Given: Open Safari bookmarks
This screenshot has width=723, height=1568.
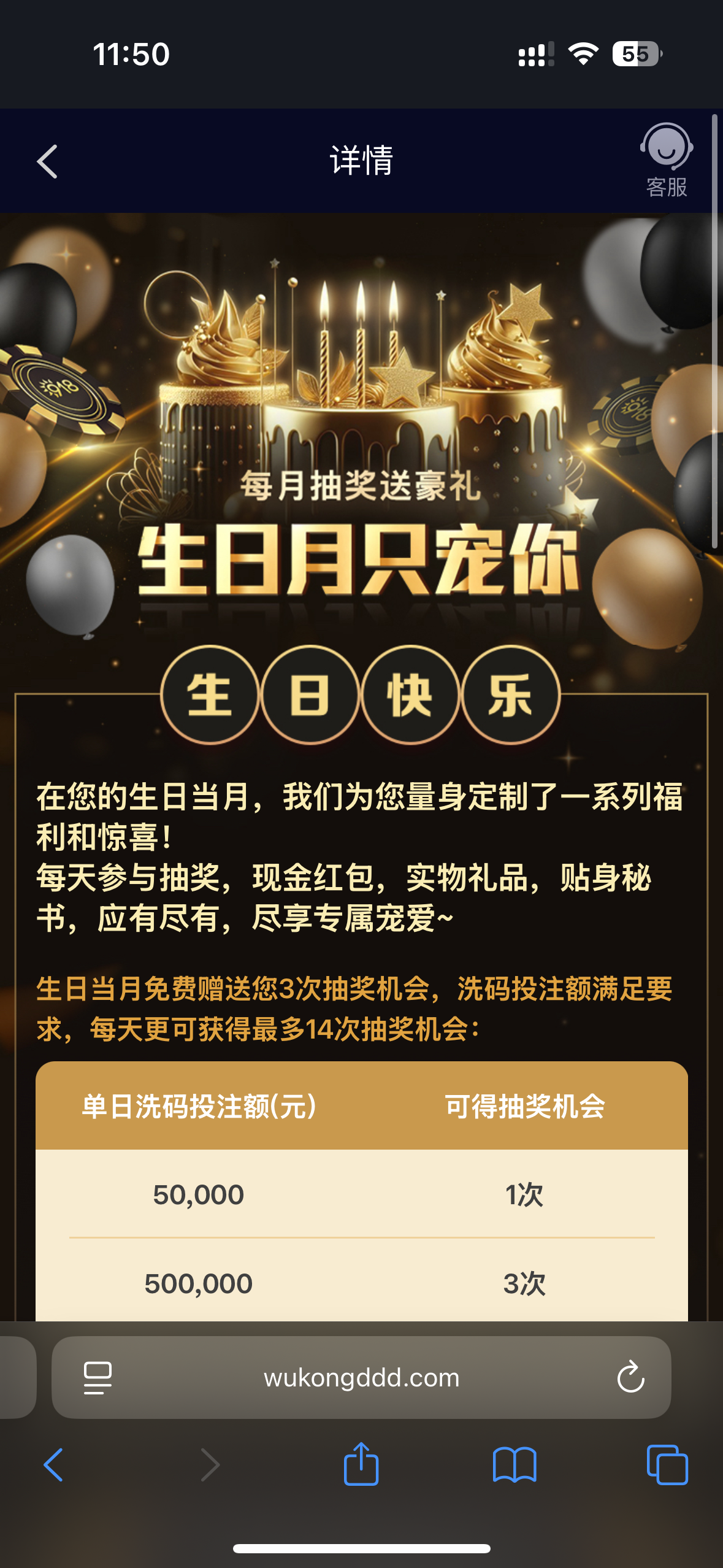Looking at the screenshot, I should pos(514,1465).
